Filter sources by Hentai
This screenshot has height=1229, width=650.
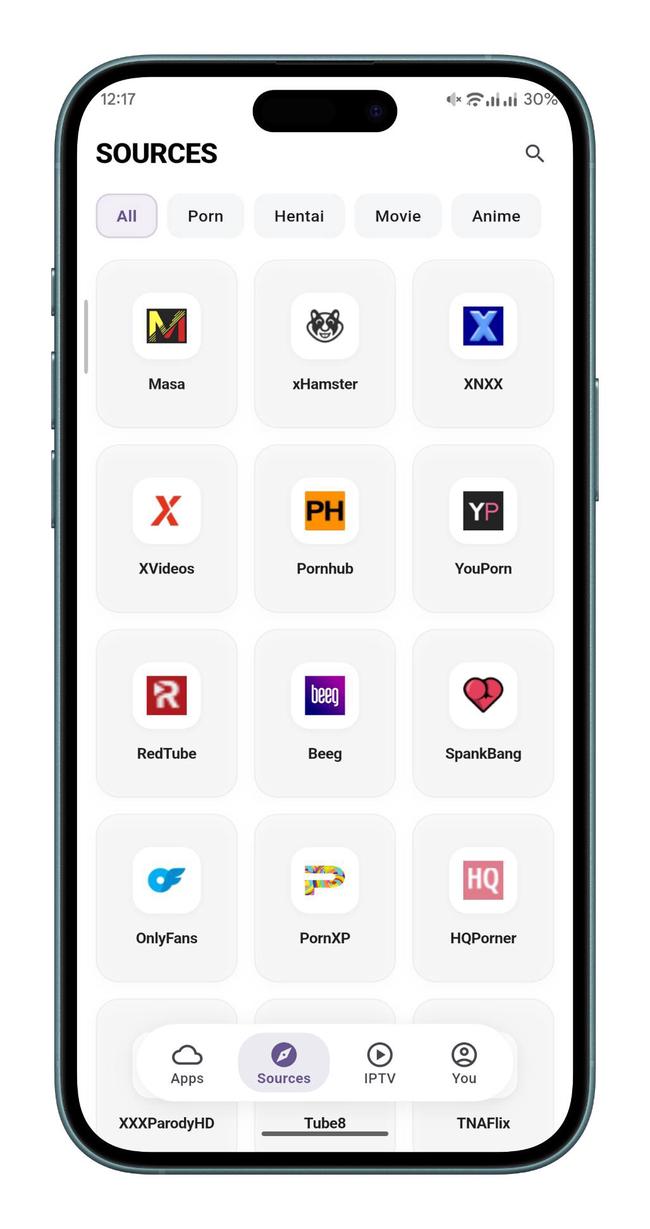[x=299, y=216]
